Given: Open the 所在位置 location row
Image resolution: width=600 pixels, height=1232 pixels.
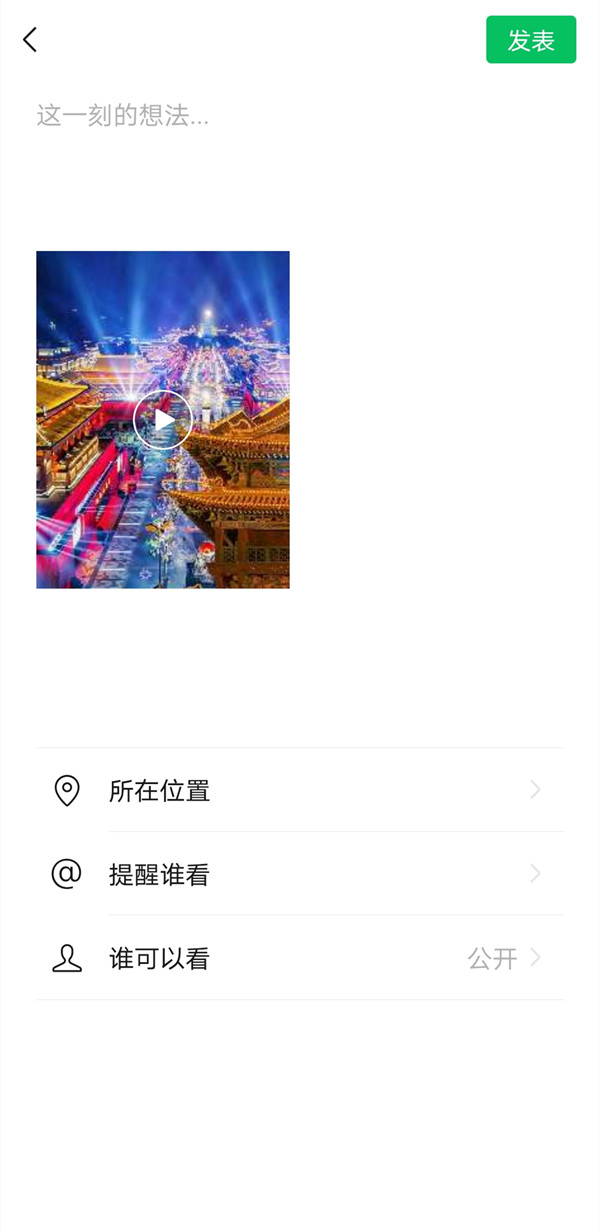Looking at the screenshot, I should (x=300, y=791).
